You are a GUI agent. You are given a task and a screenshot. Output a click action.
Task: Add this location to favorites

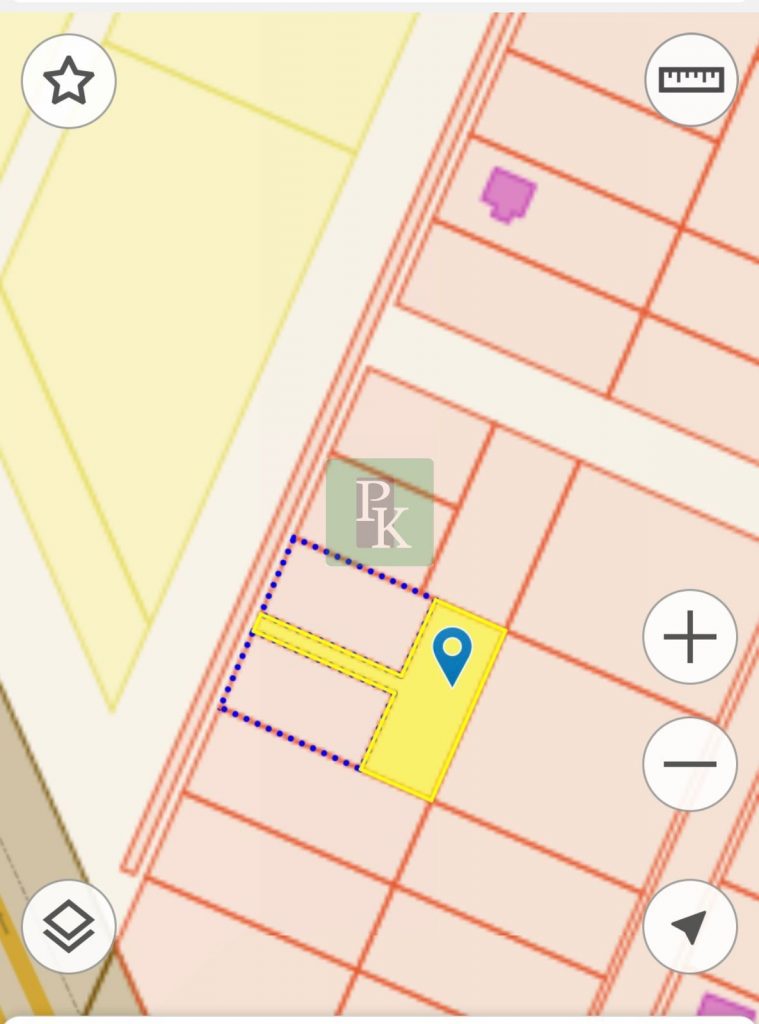pos(69,81)
